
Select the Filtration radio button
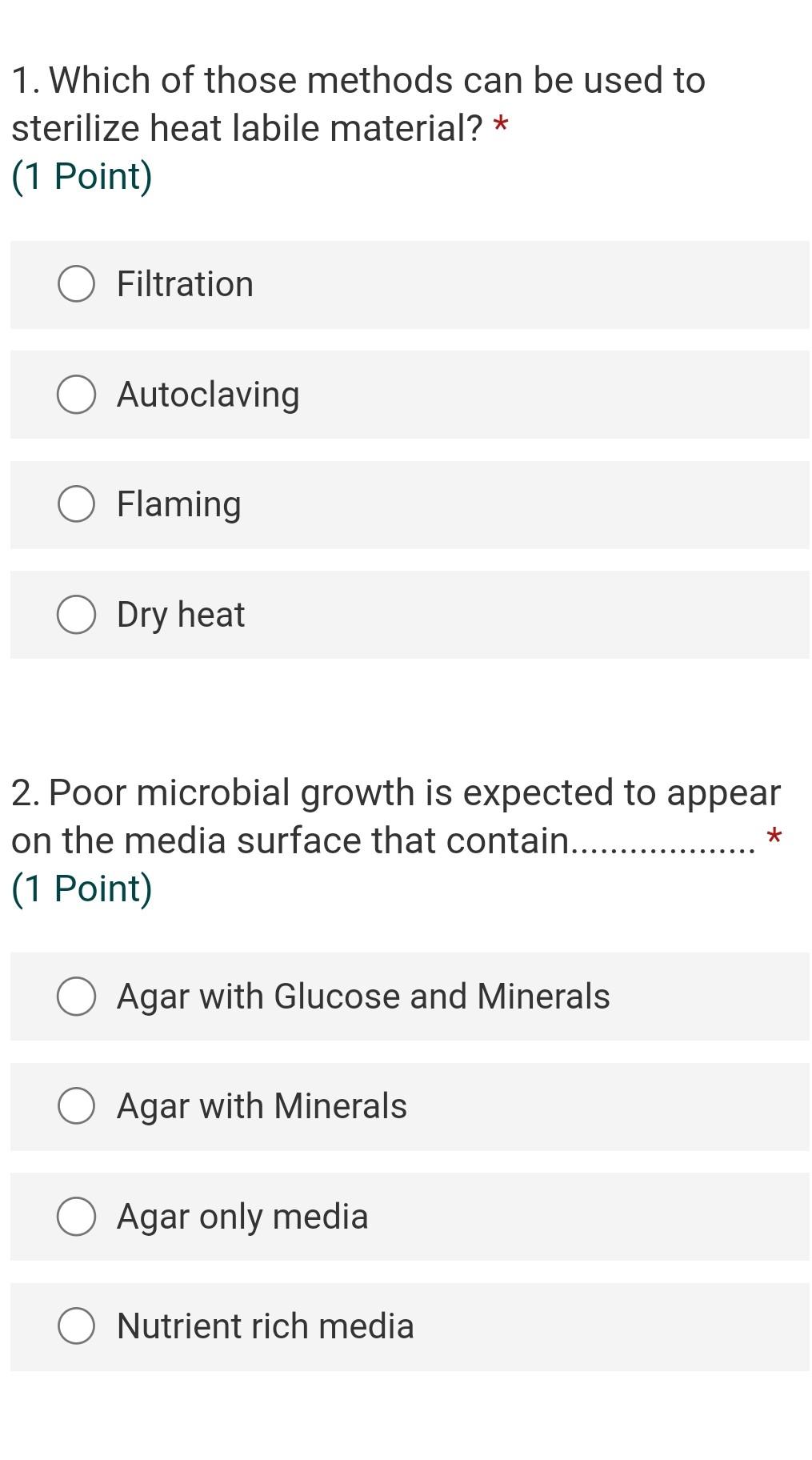pyautogui.click(x=76, y=284)
